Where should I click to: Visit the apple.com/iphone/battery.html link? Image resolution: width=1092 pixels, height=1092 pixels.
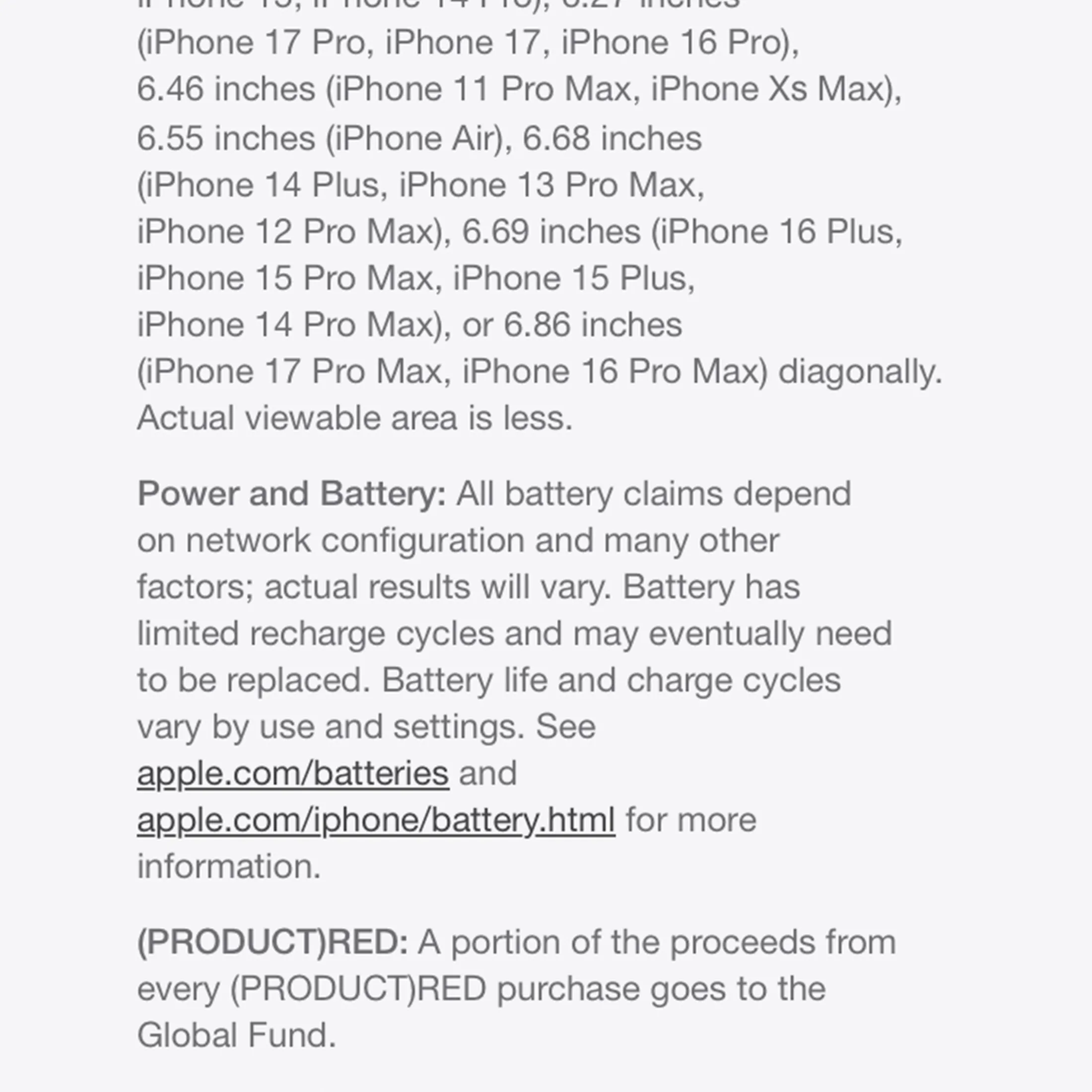(376, 820)
